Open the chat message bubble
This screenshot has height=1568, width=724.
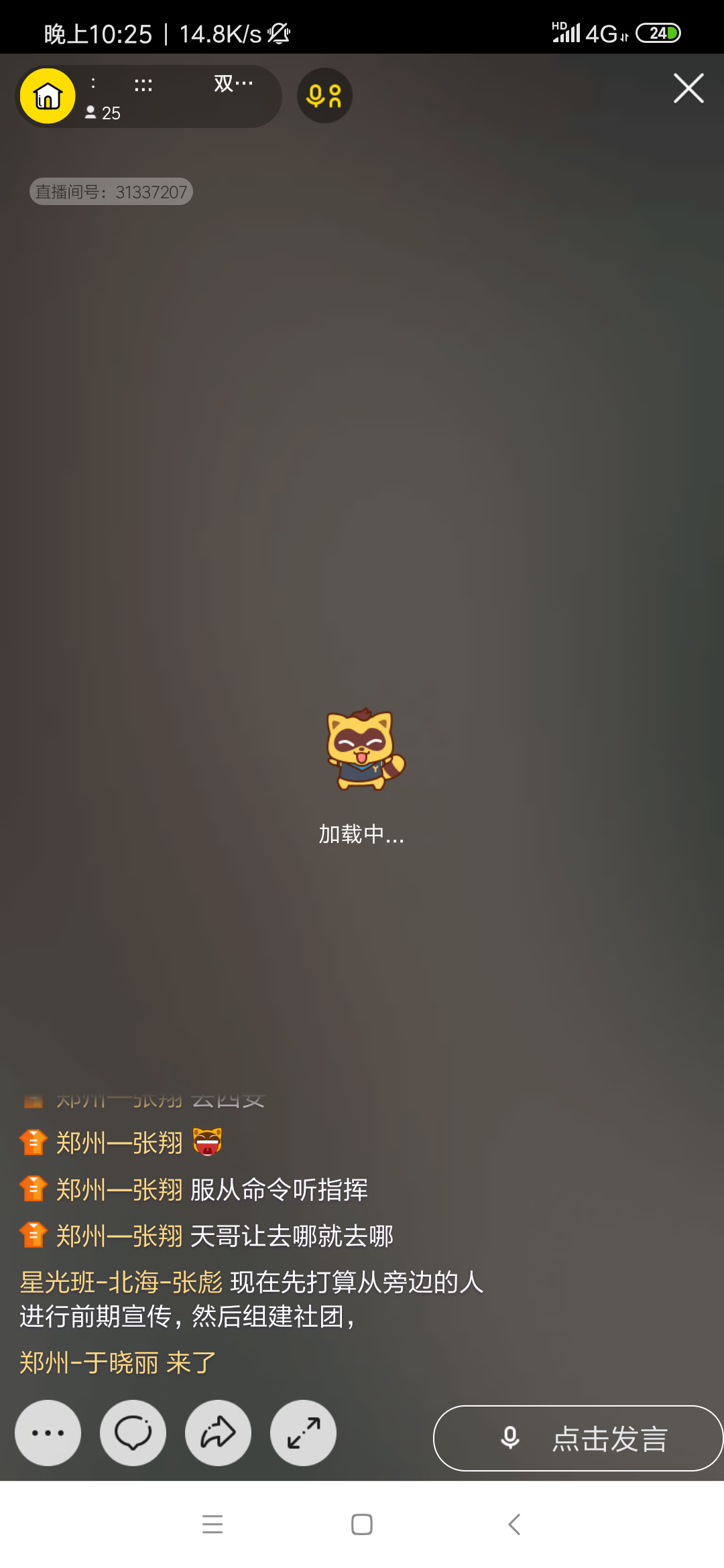[x=133, y=1433]
